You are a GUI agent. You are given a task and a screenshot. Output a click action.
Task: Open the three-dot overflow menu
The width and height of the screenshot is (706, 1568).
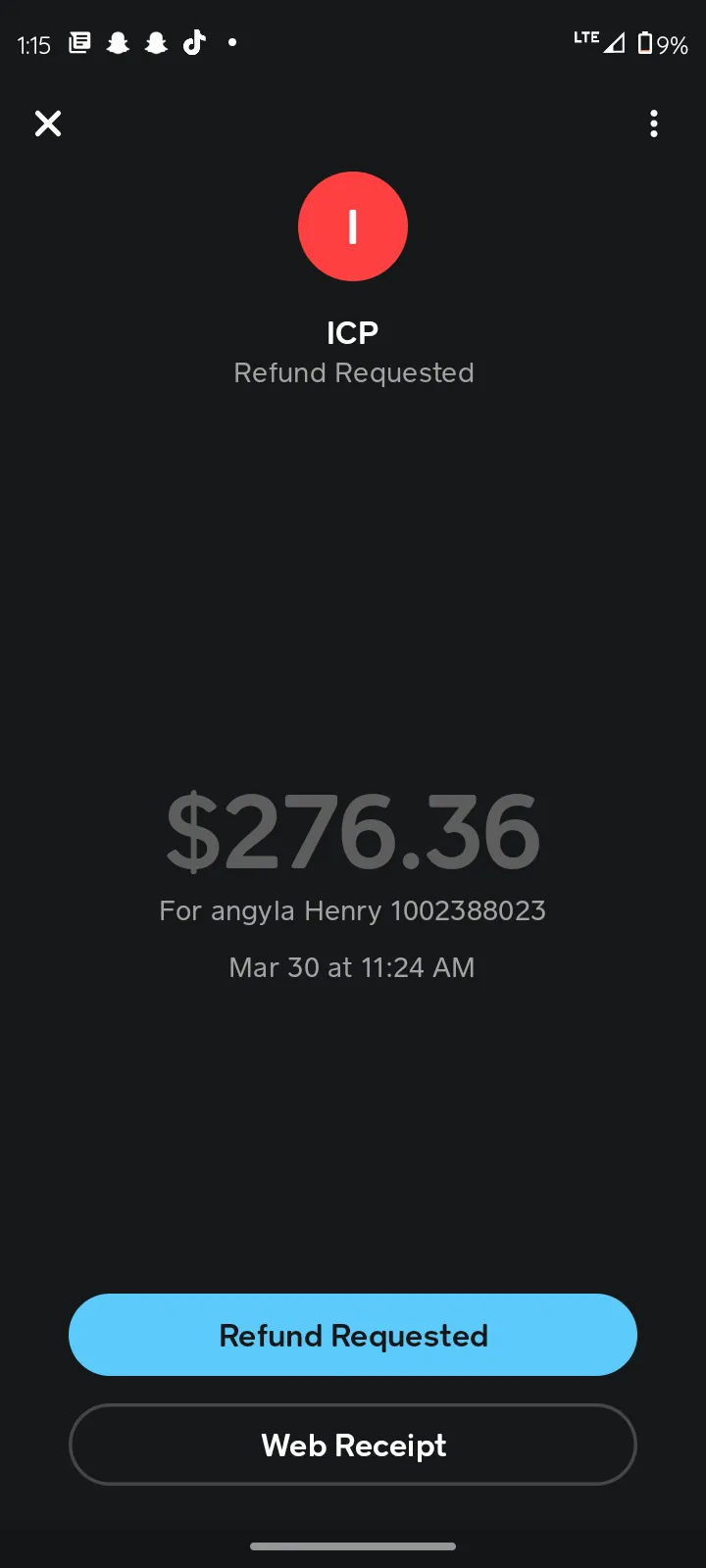coord(654,123)
